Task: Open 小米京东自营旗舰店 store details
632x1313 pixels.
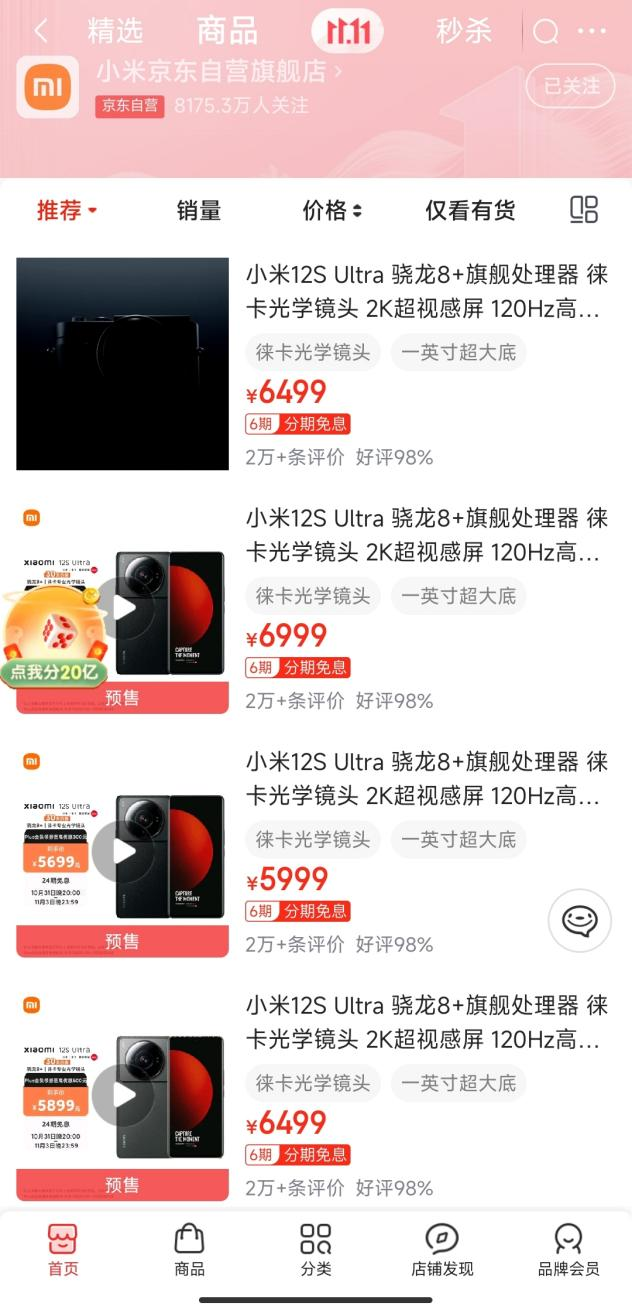Action: tap(218, 72)
